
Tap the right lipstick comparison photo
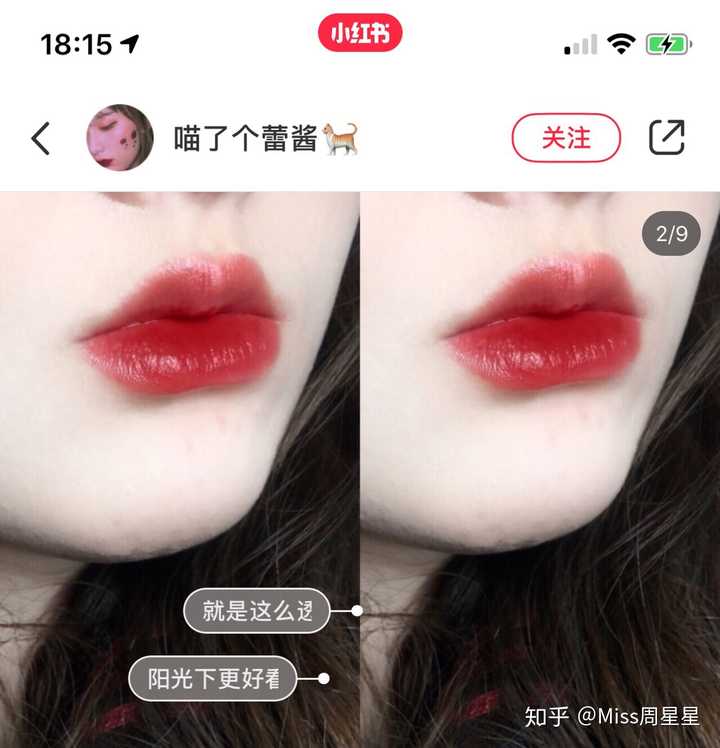click(540, 400)
